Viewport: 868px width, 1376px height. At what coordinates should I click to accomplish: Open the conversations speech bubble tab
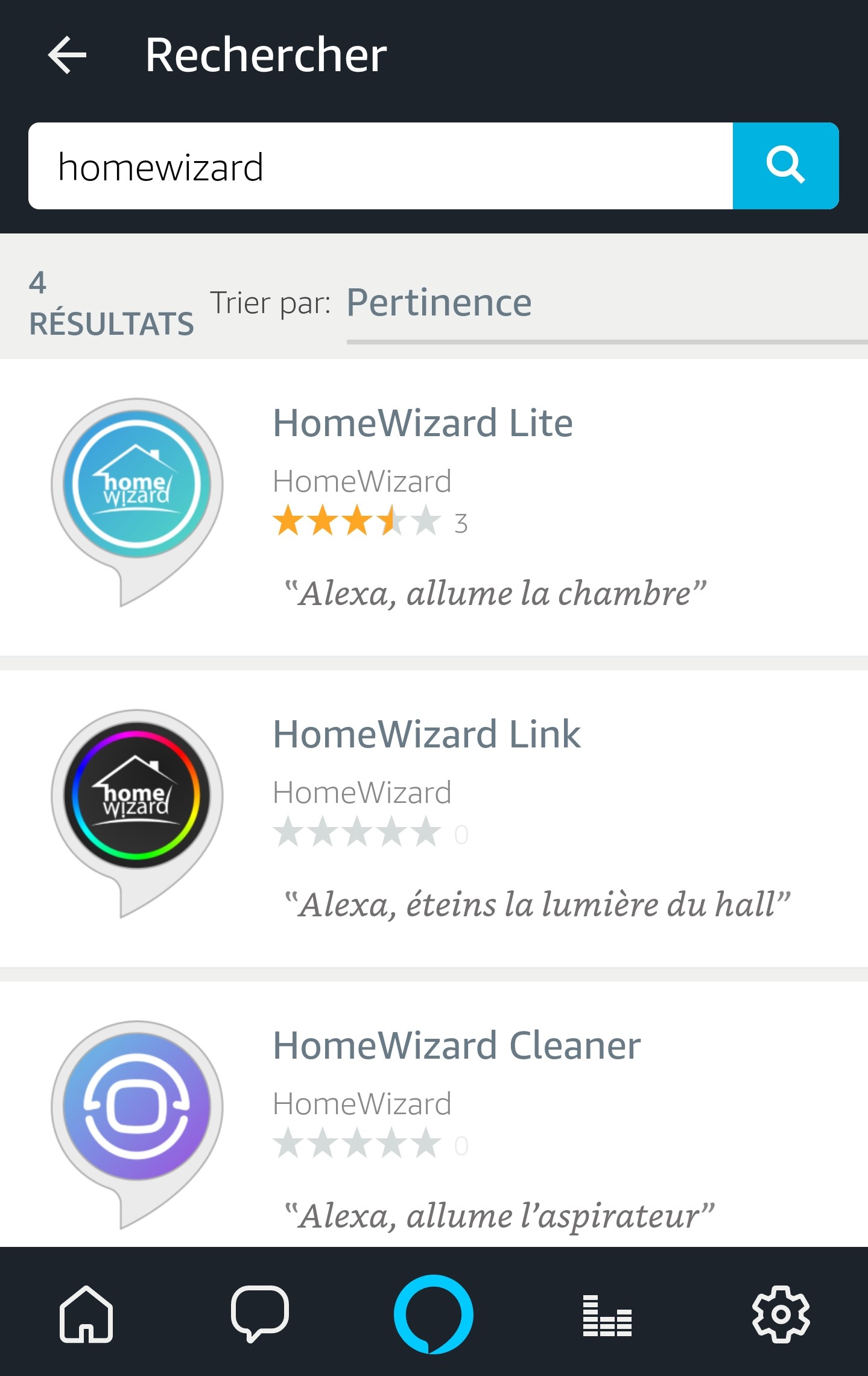coord(260,1313)
